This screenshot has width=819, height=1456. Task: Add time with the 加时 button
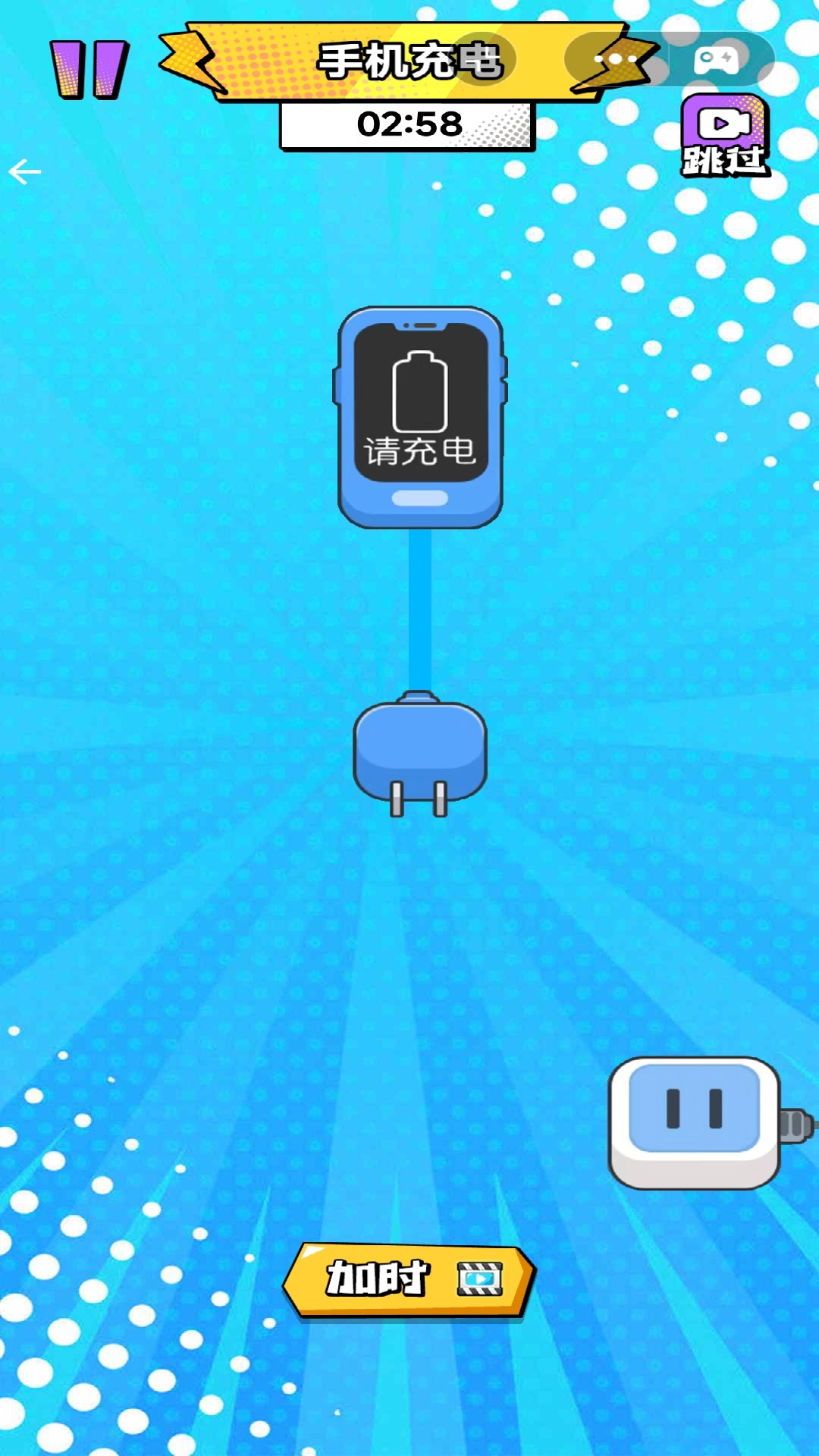point(409,1280)
